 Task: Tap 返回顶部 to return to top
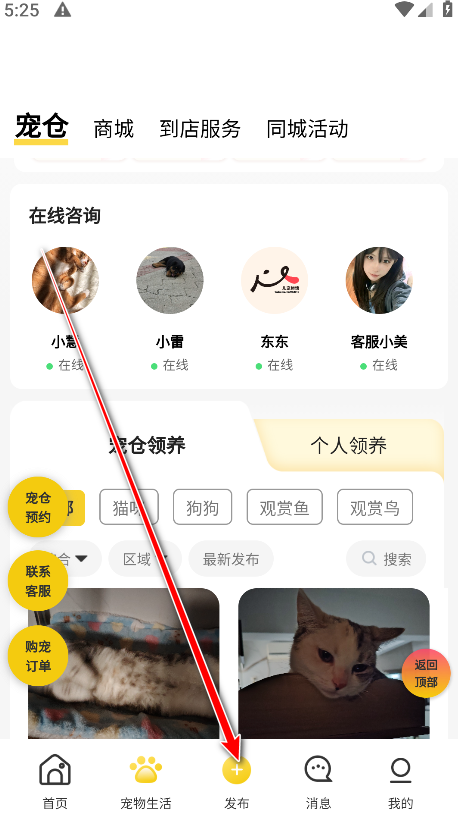(x=426, y=674)
